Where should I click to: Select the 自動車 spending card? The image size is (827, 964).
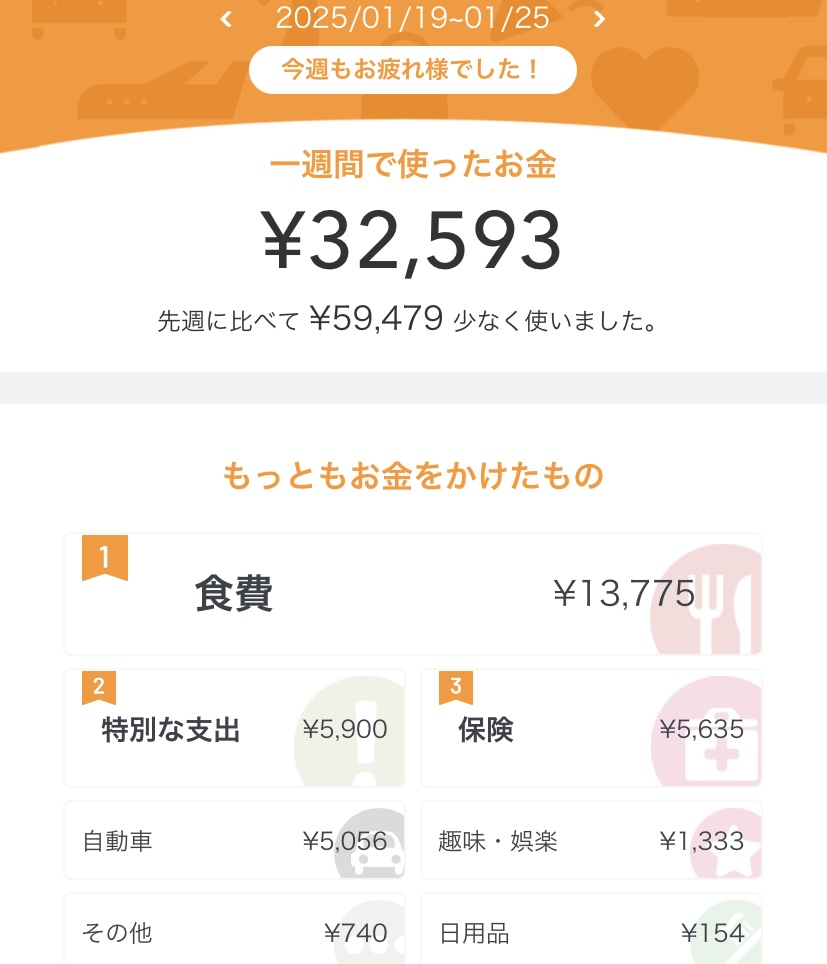pos(234,841)
